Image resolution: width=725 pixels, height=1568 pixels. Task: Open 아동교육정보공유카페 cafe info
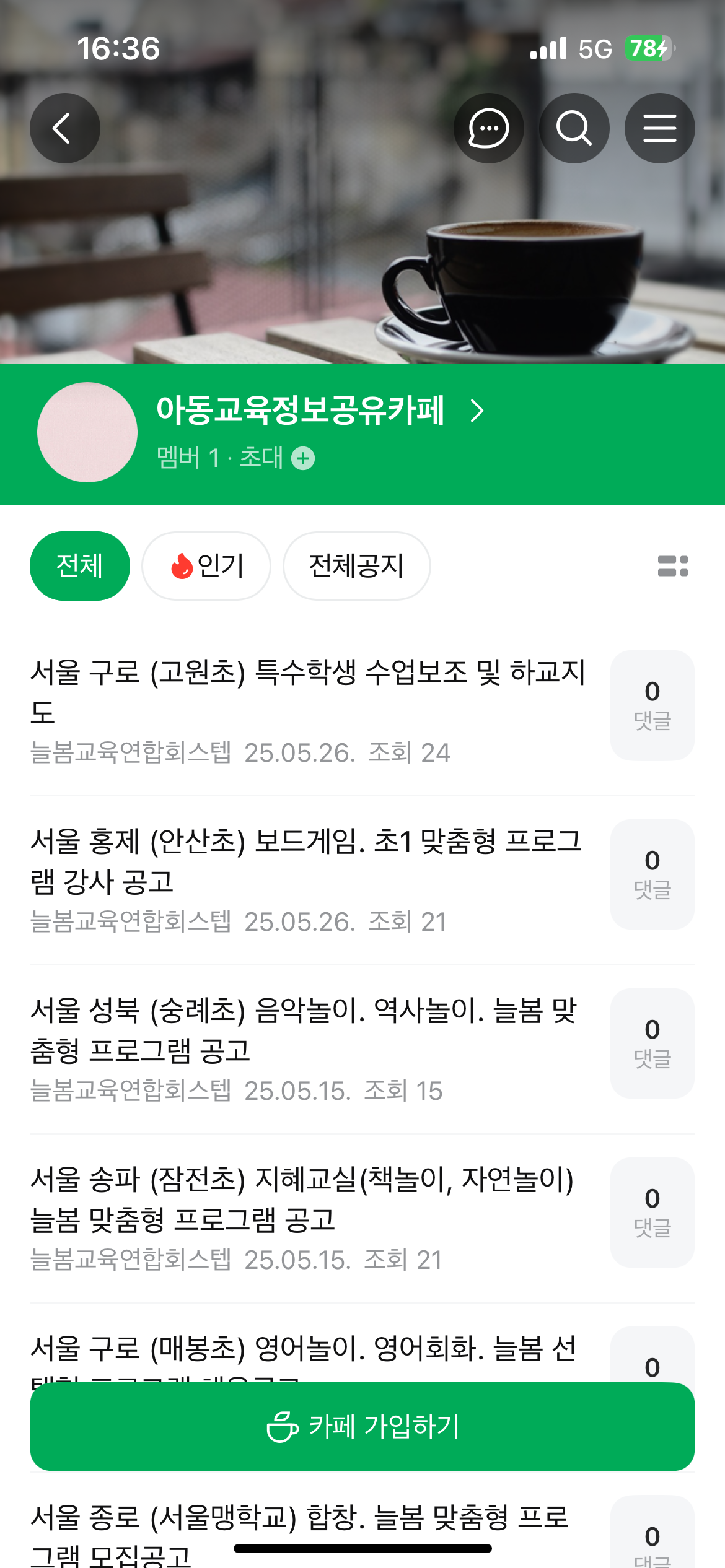319,411
